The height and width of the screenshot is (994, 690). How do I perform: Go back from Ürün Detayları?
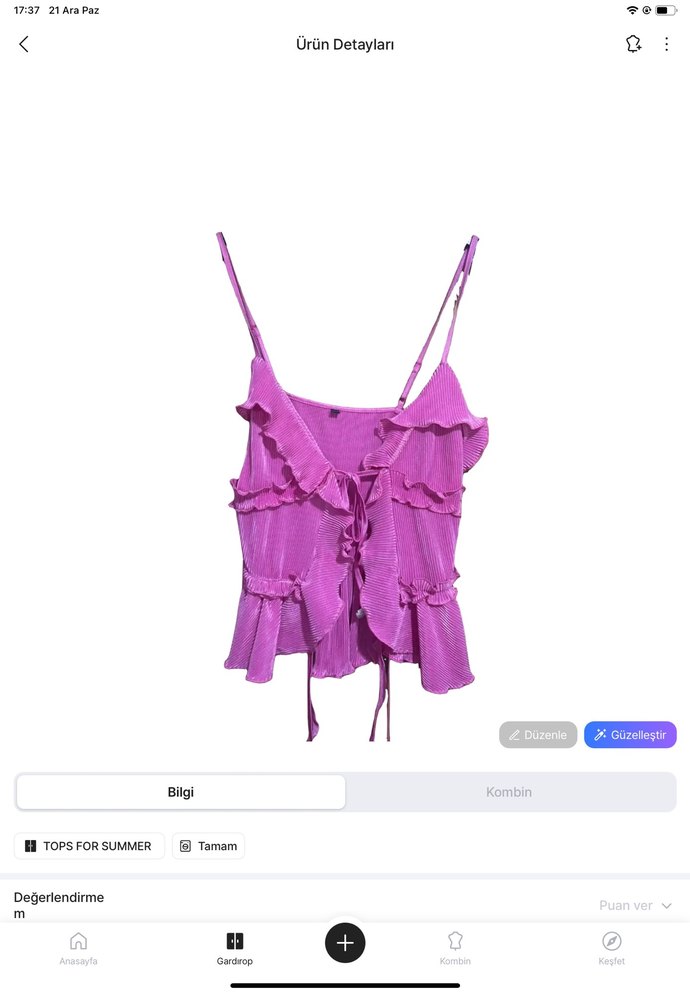24,44
